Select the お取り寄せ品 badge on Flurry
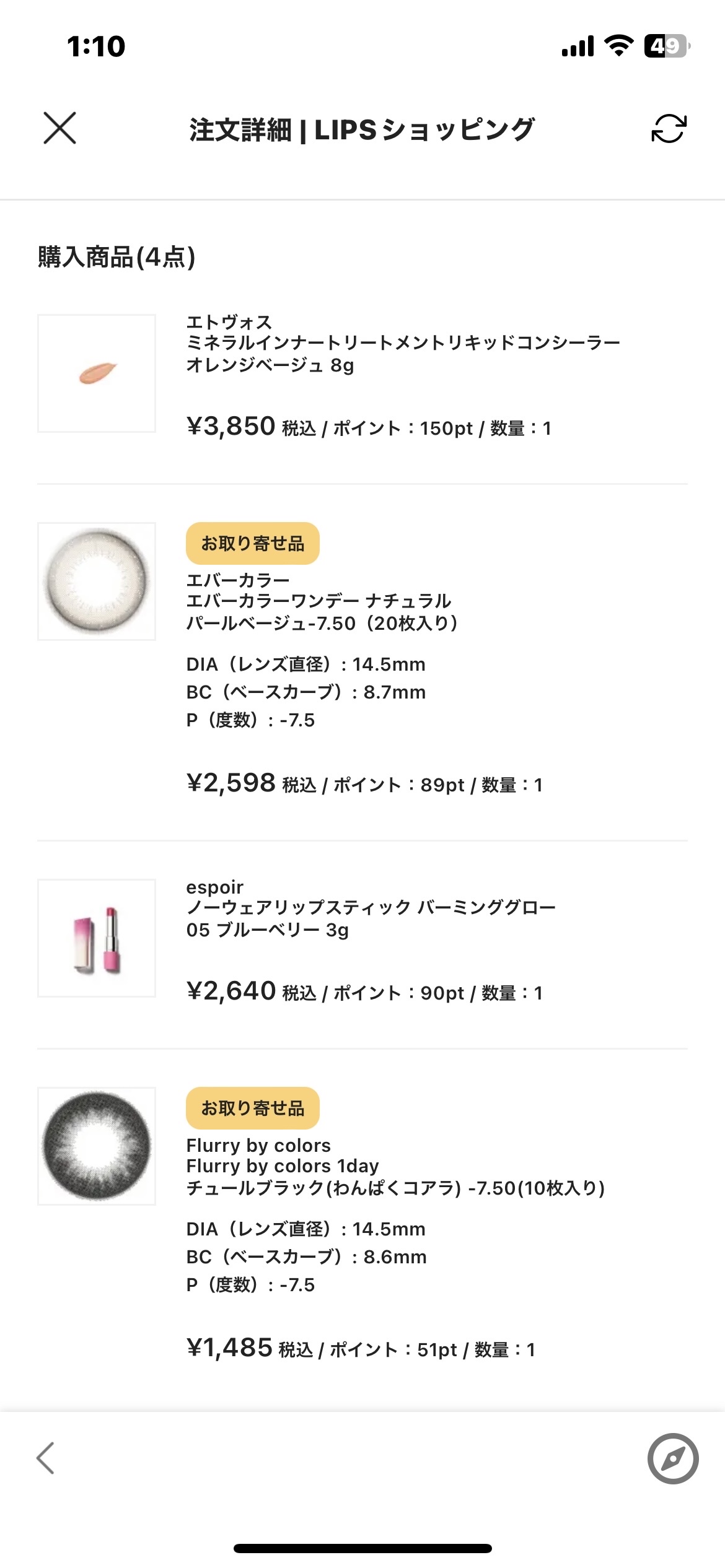The width and height of the screenshot is (725, 1568). [x=252, y=1109]
